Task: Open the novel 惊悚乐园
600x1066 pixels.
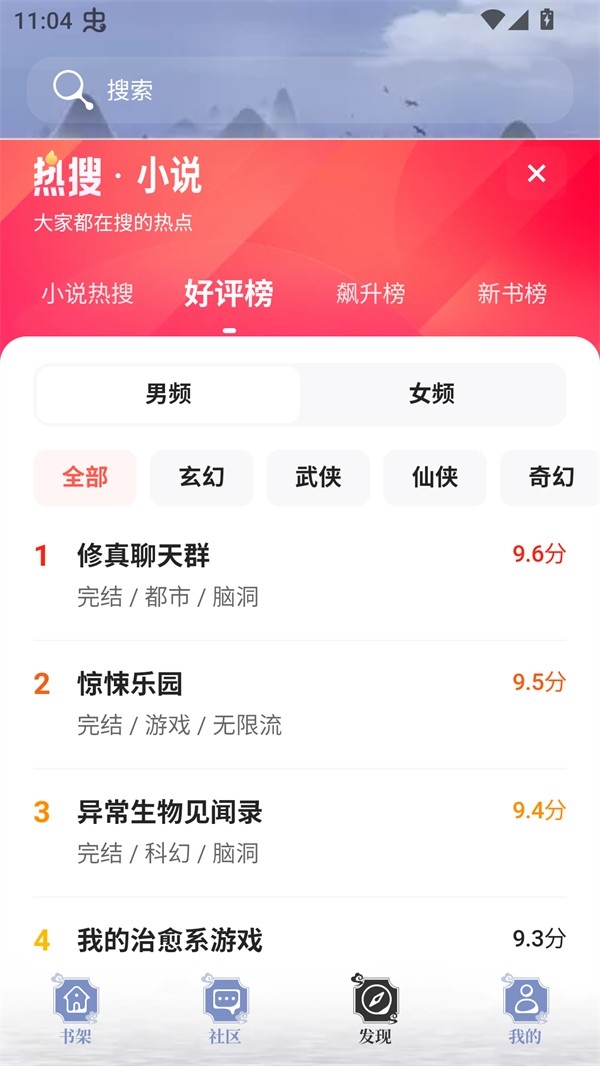Action: [x=130, y=684]
